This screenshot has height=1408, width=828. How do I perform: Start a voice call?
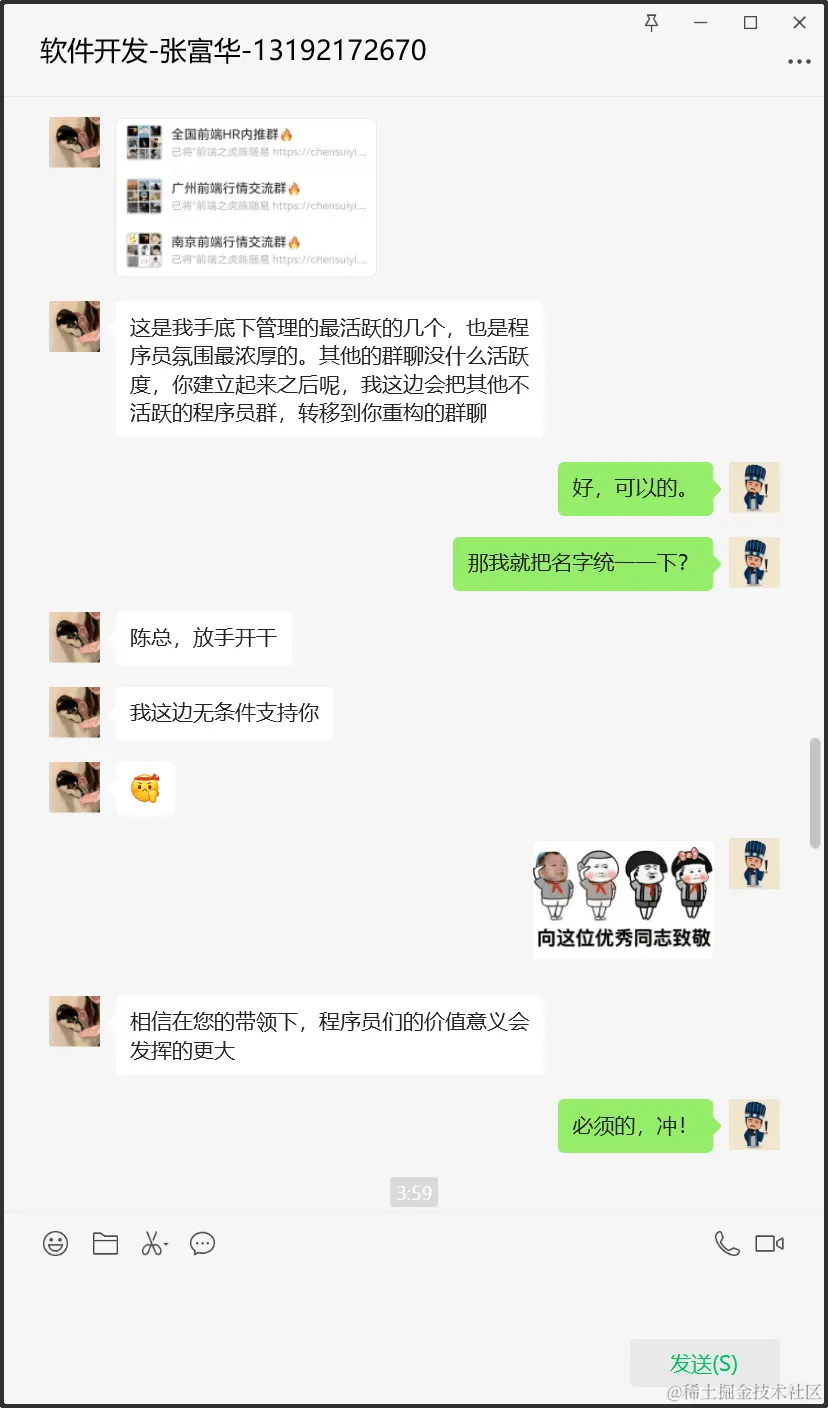pyautogui.click(x=727, y=1244)
